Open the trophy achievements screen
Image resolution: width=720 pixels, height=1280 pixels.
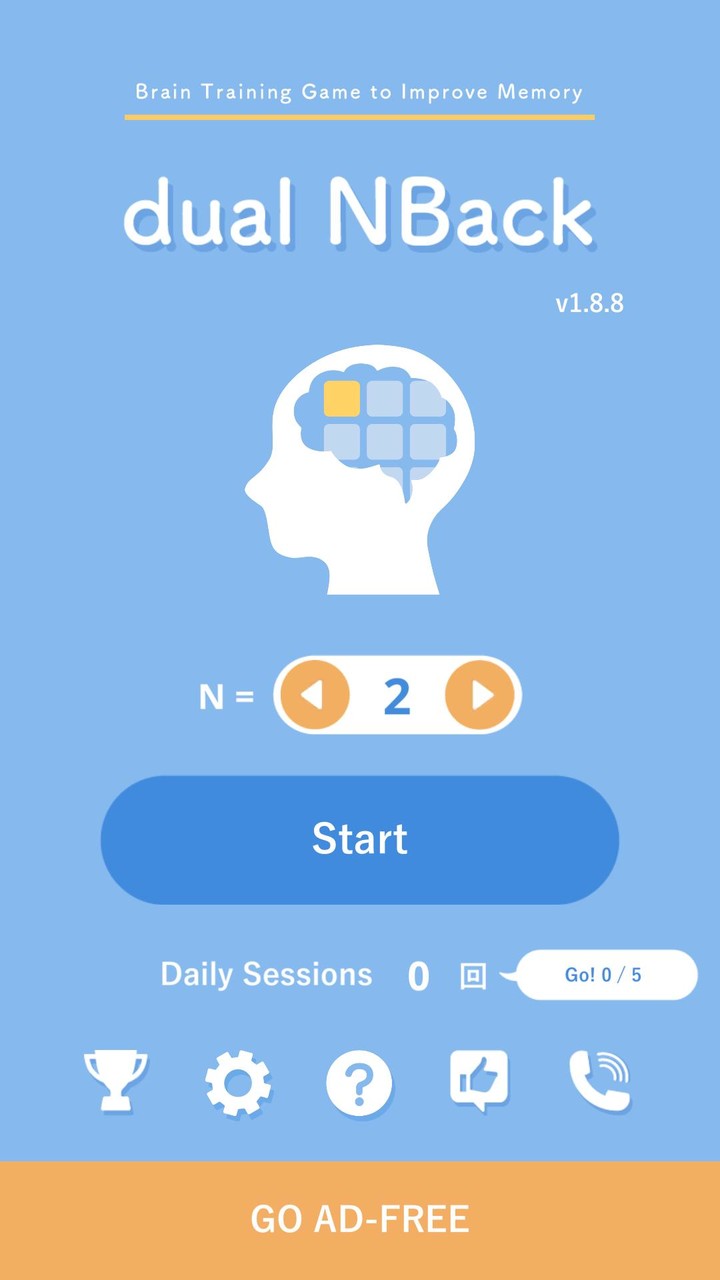[x=117, y=1082]
